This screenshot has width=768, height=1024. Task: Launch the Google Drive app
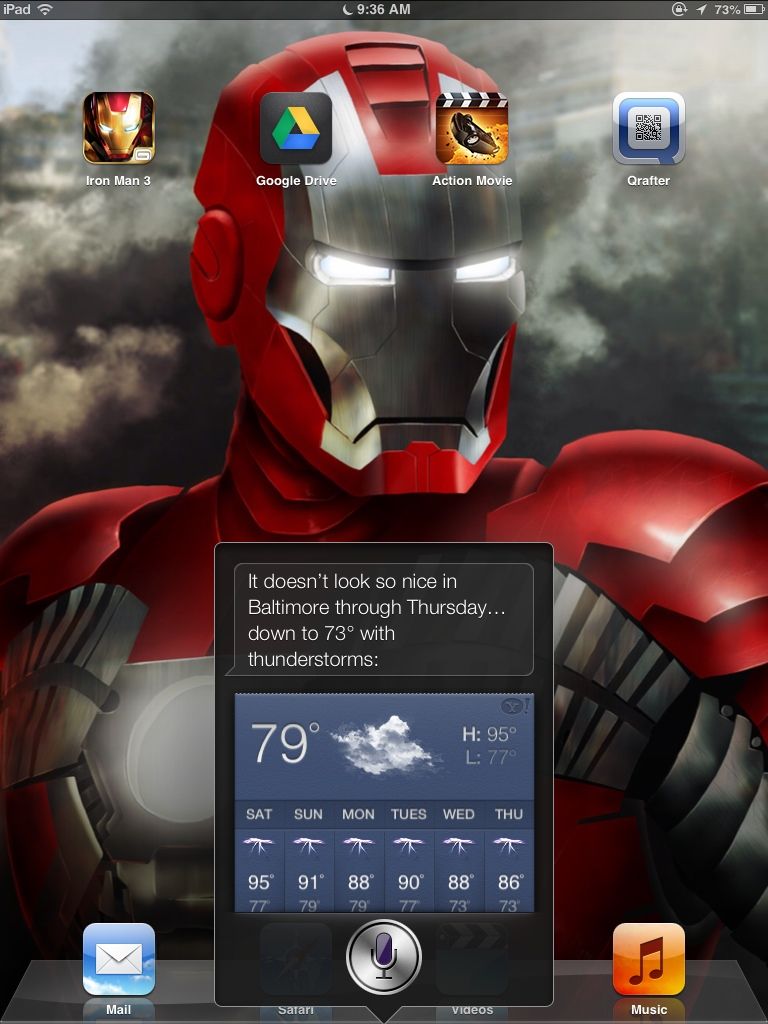[296, 128]
